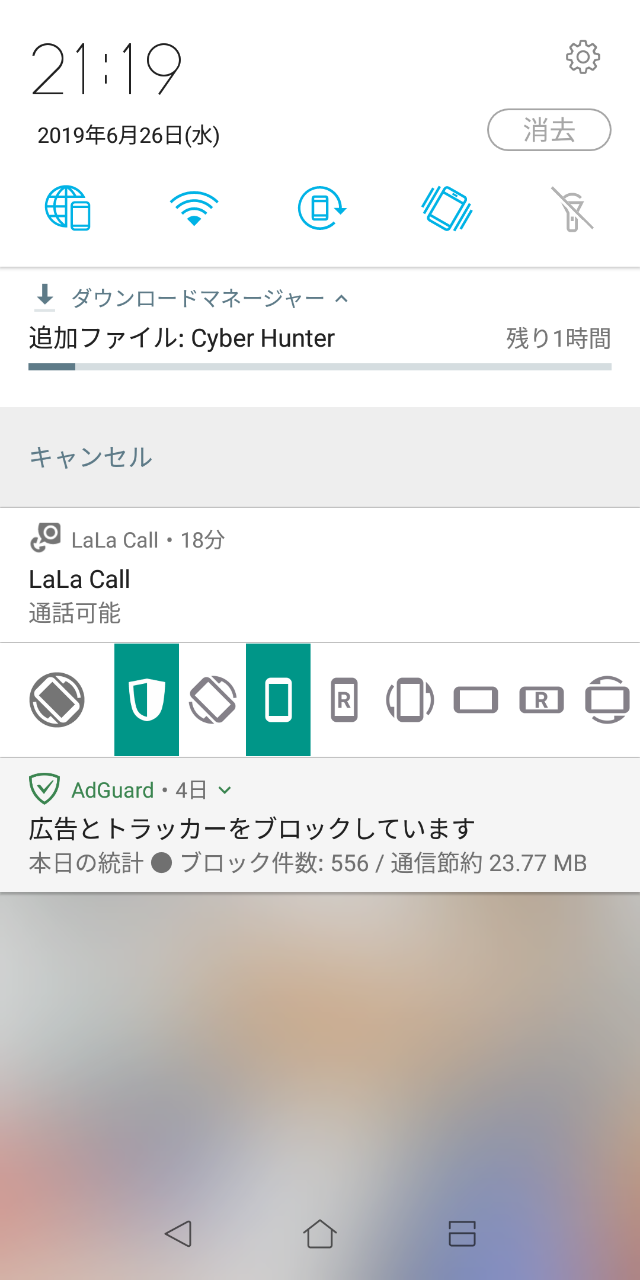This screenshot has width=640, height=1280.
Task: Toggle the mobile data quick setting
Action: [x=68, y=208]
